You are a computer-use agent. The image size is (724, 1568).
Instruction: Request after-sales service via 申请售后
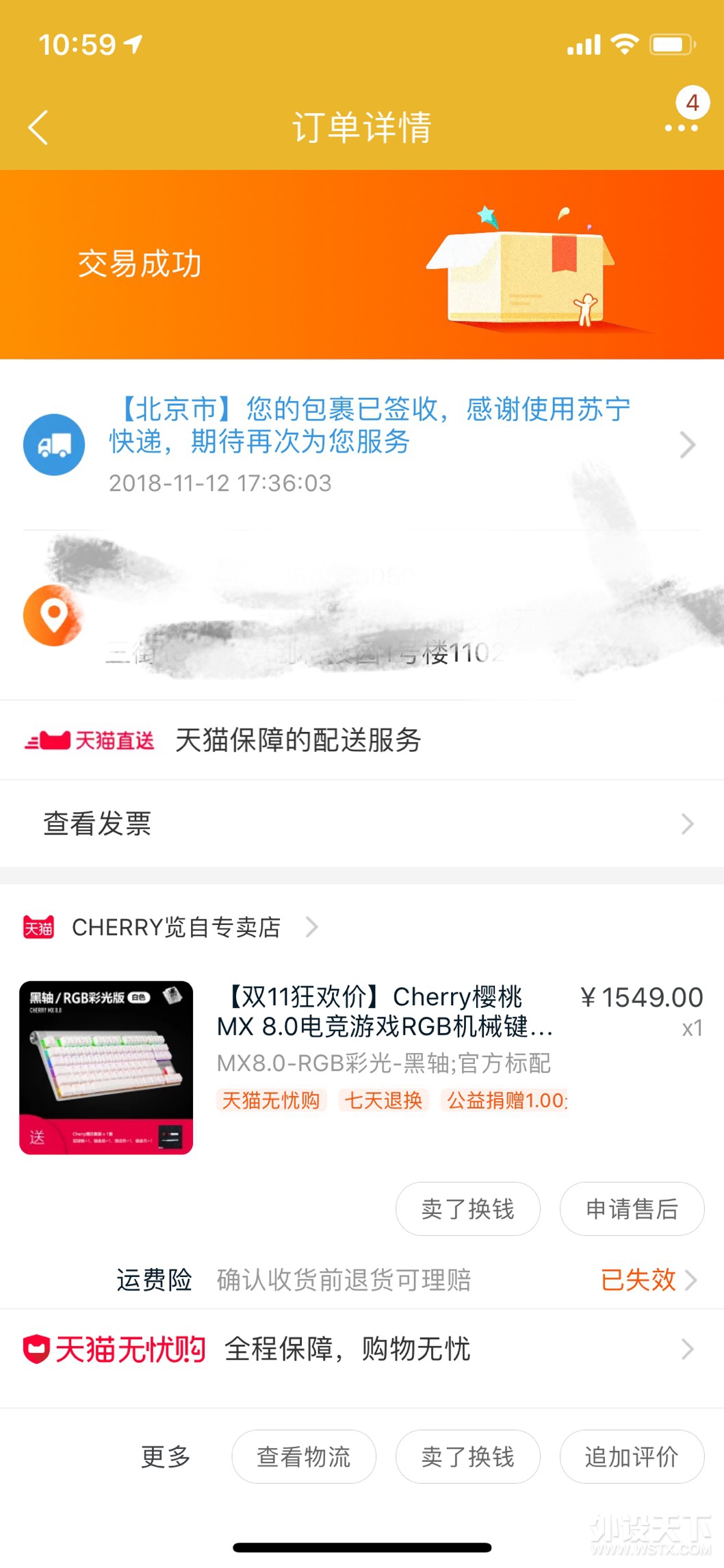tap(632, 1209)
